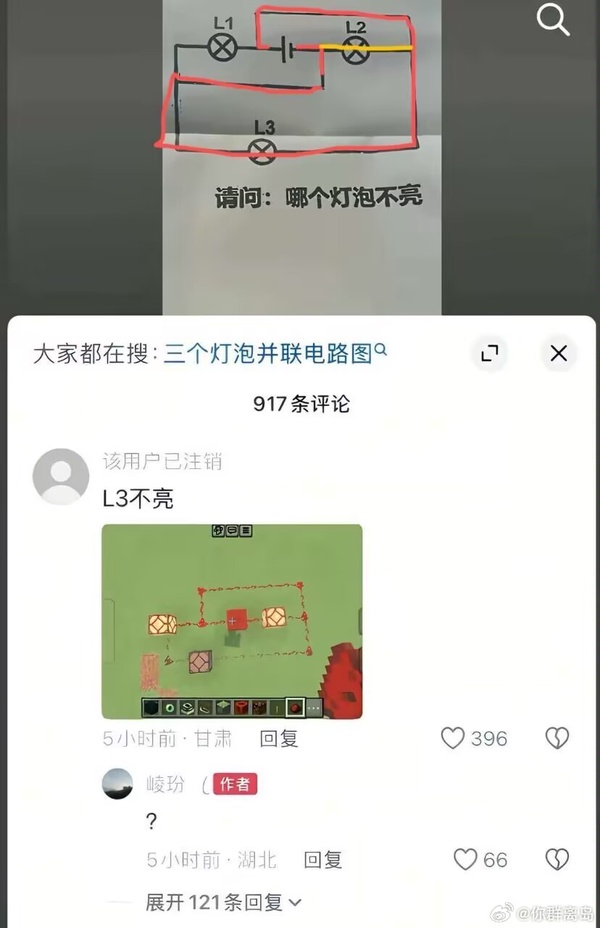
Task: Dislike the L3不亮 comment
Action: coord(557,739)
